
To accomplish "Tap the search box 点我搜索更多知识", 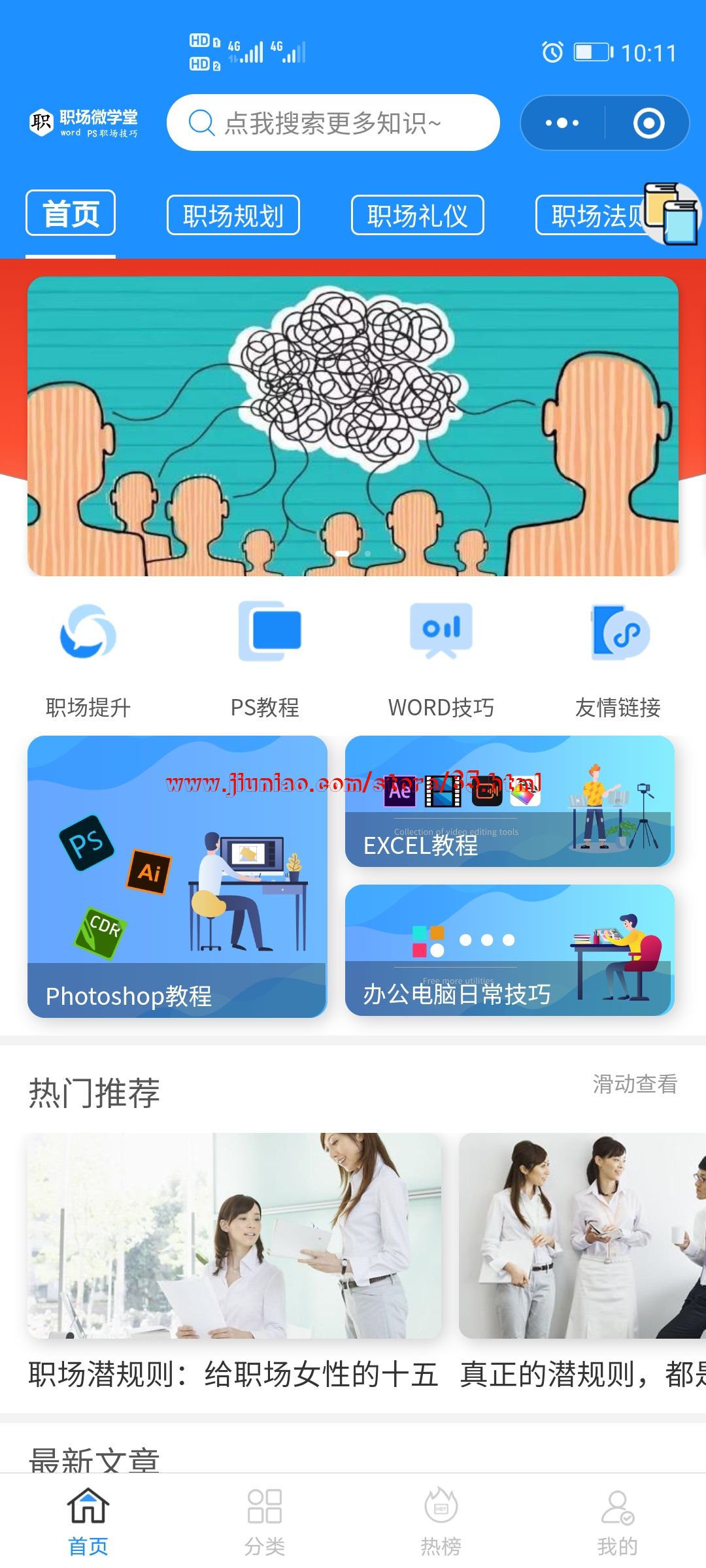I will point(333,123).
